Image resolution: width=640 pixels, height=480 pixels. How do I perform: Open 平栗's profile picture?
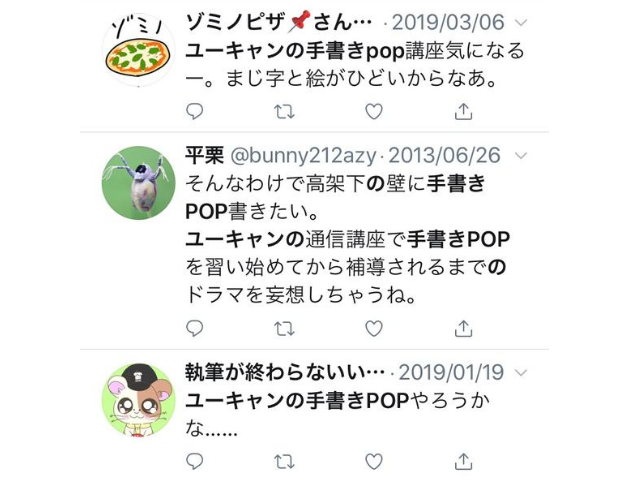click(x=138, y=183)
